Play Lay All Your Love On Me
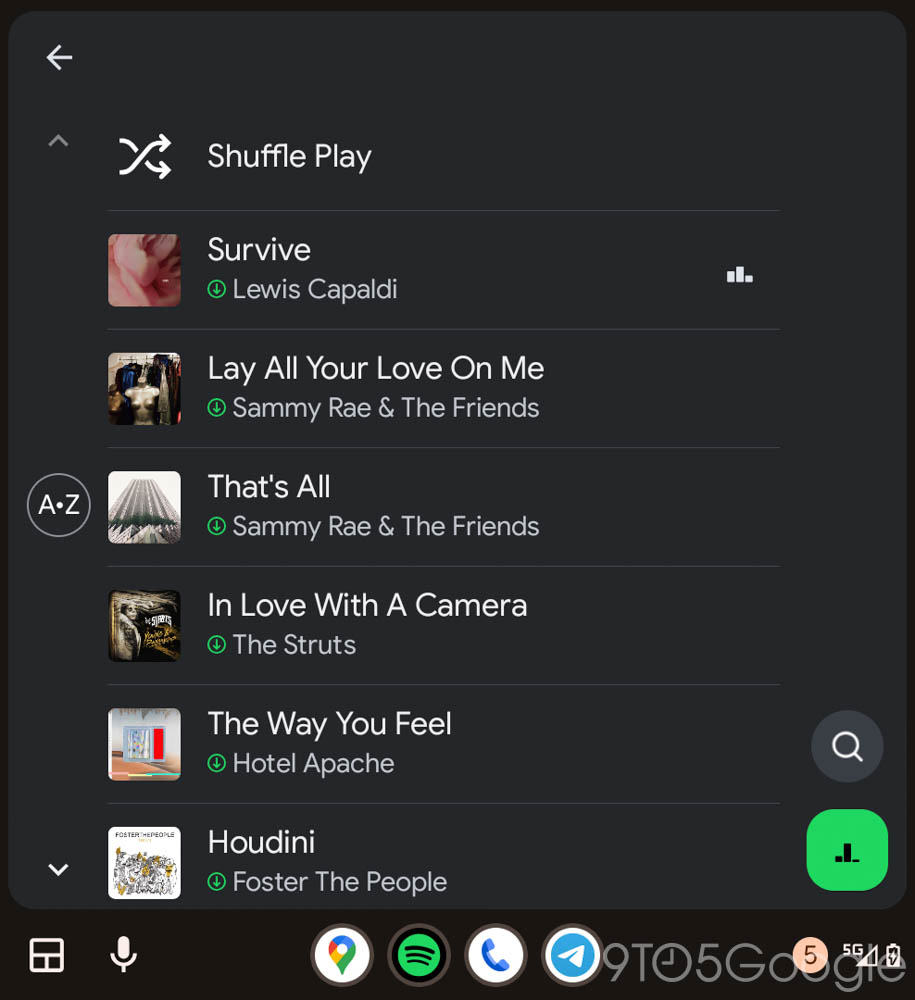Viewport: 915px width, 1000px height. pos(400,388)
